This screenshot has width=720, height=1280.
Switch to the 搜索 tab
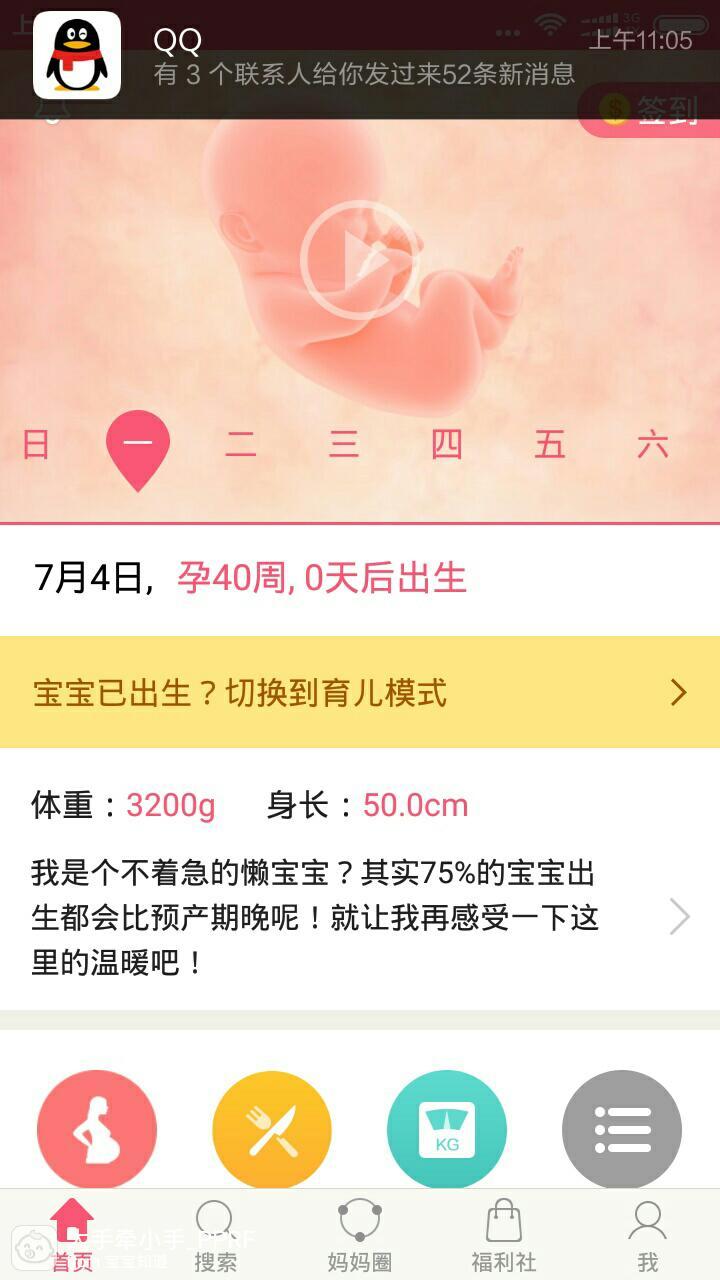pos(215,1236)
